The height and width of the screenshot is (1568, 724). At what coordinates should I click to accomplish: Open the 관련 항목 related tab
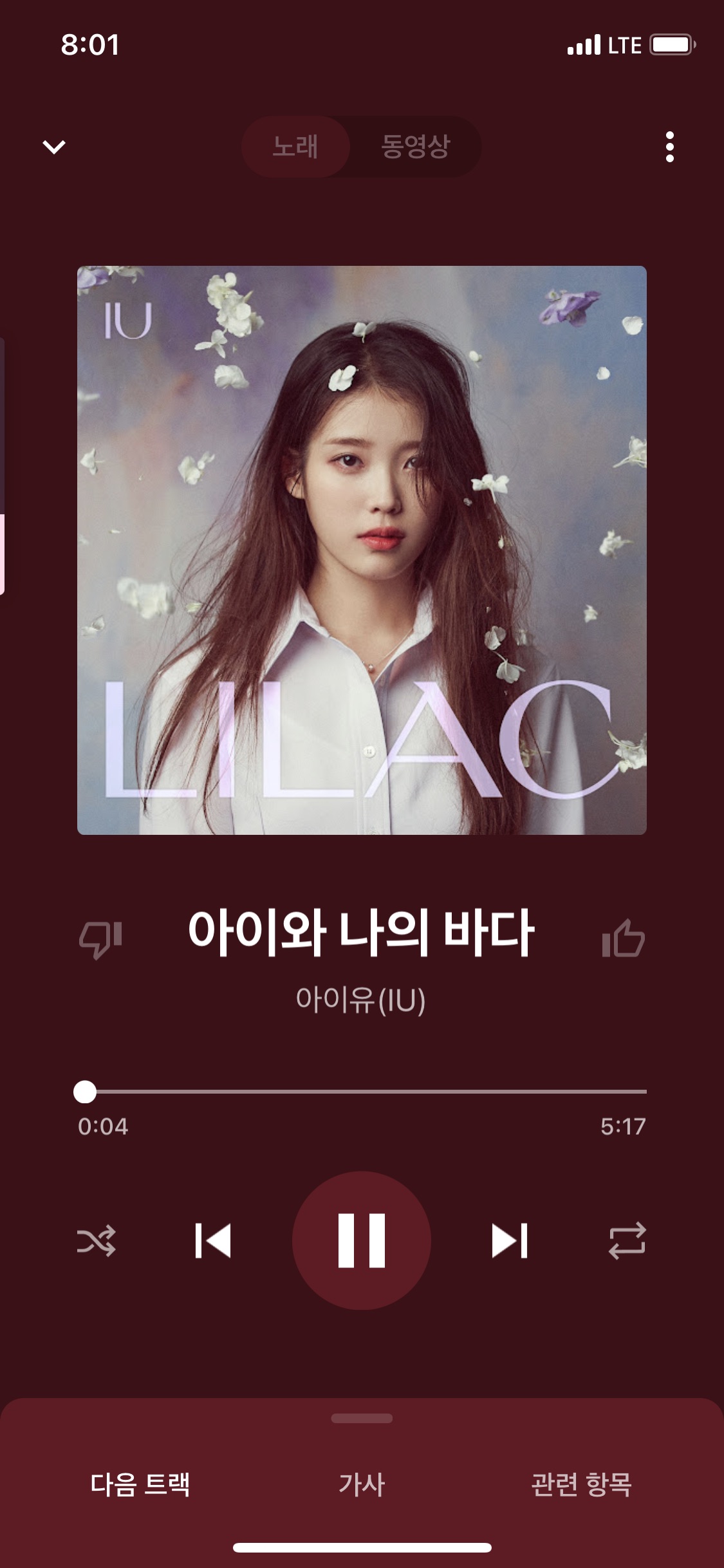click(582, 1484)
